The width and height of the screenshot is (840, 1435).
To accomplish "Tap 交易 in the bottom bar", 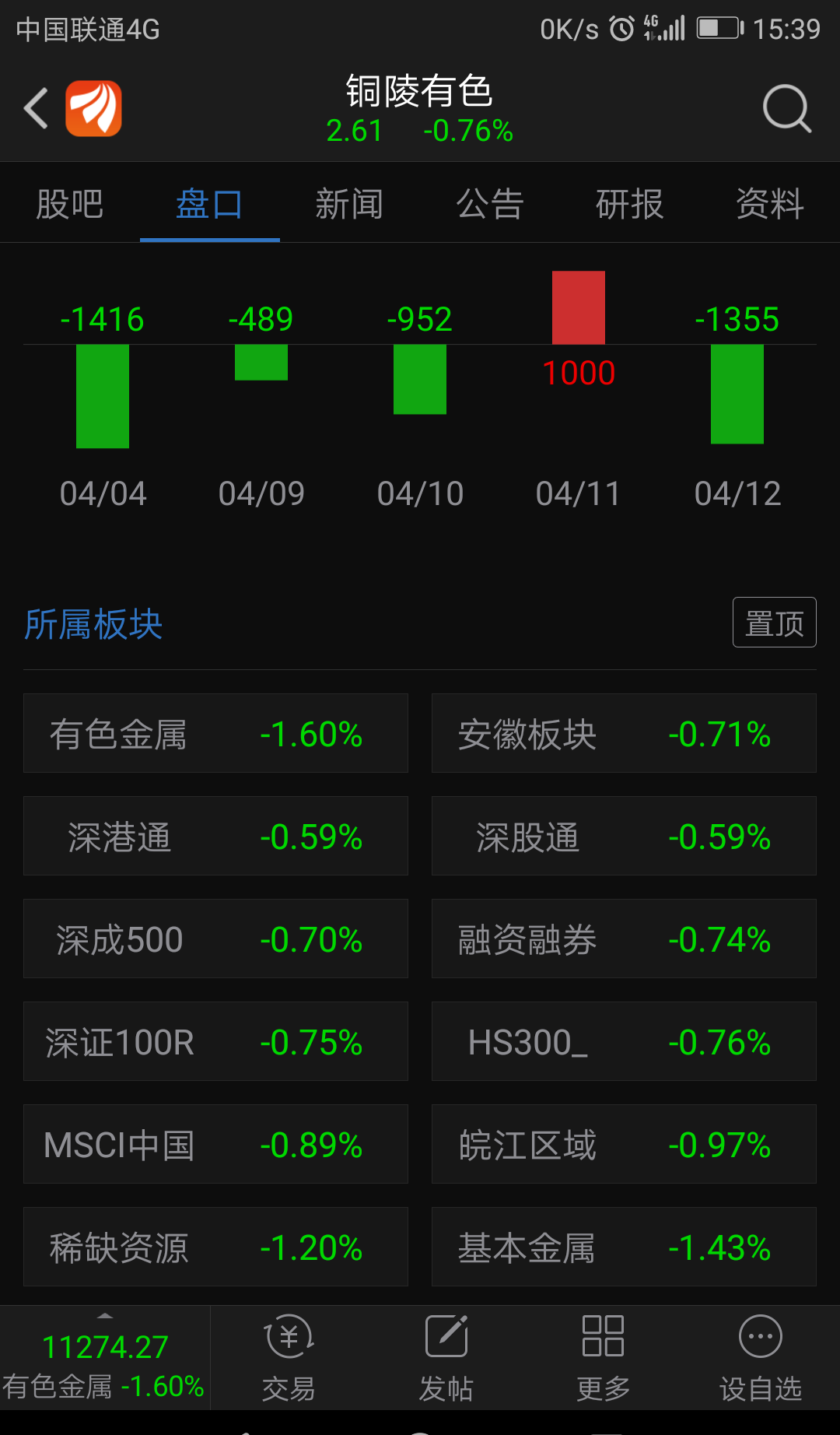I will pyautogui.click(x=289, y=1358).
